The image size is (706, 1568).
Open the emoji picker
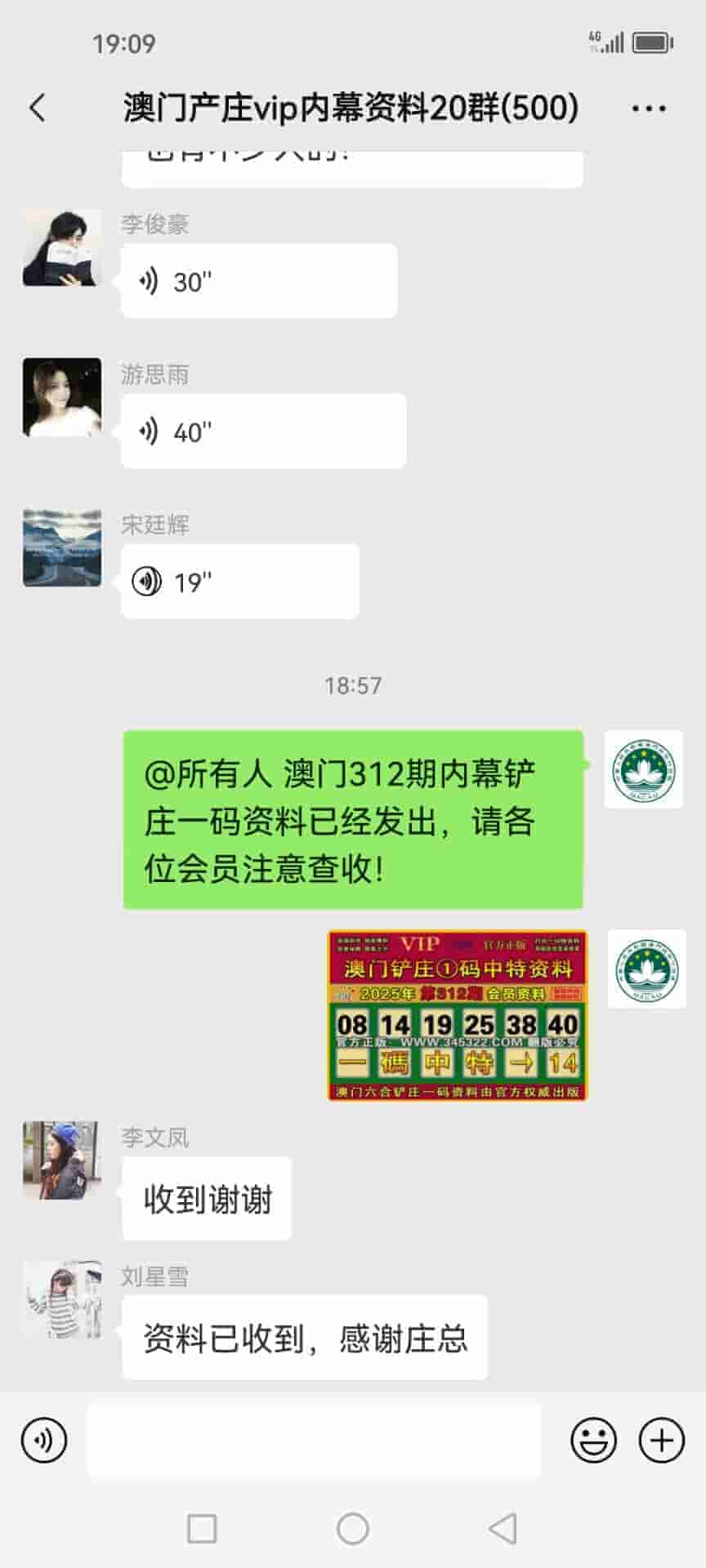(x=593, y=1440)
